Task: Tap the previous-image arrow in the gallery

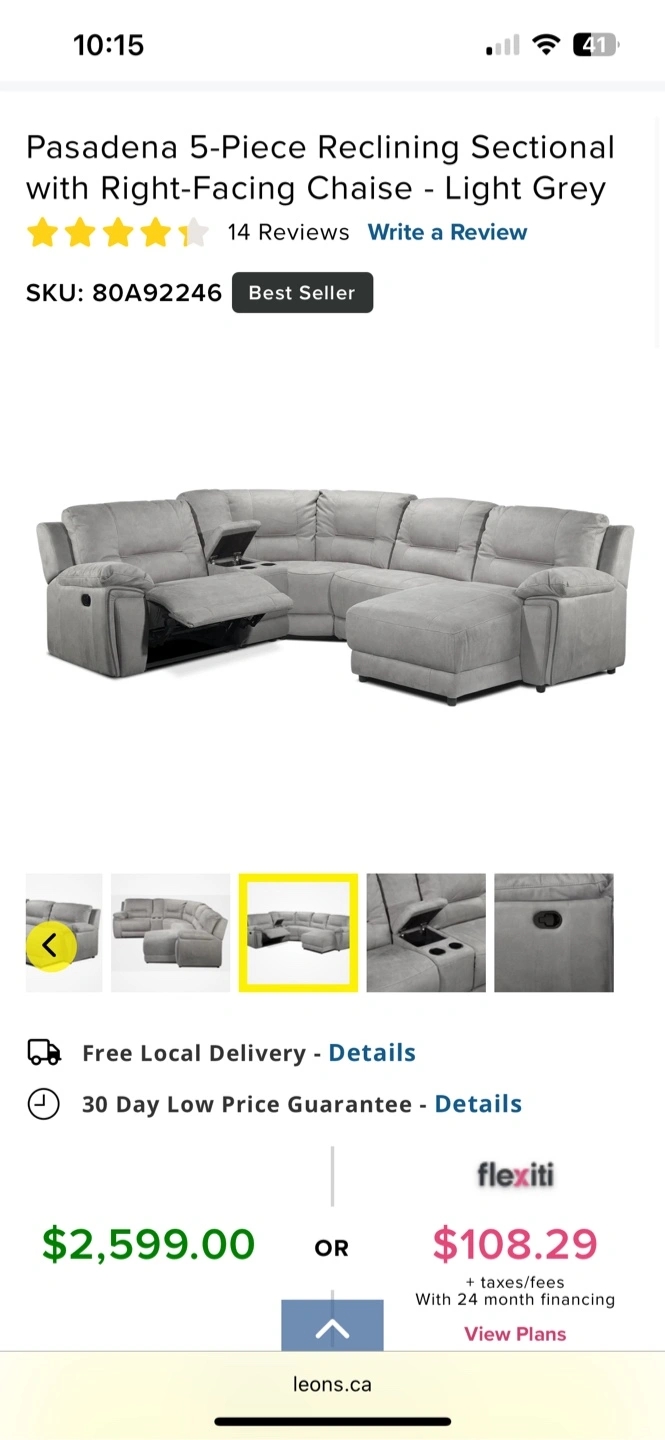Action: (x=50, y=944)
